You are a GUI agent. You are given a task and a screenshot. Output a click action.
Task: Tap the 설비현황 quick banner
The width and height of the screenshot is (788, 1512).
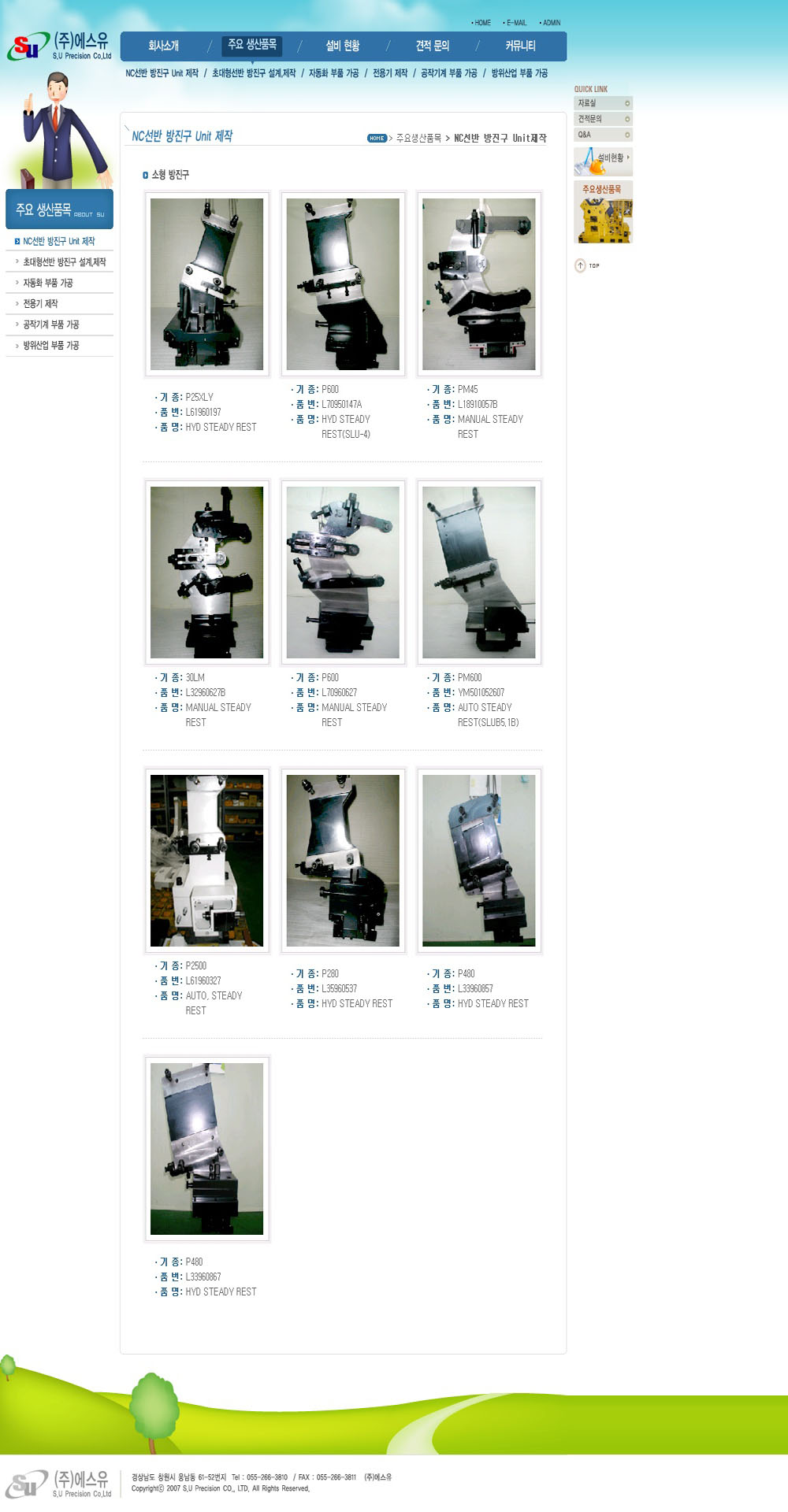(603, 161)
